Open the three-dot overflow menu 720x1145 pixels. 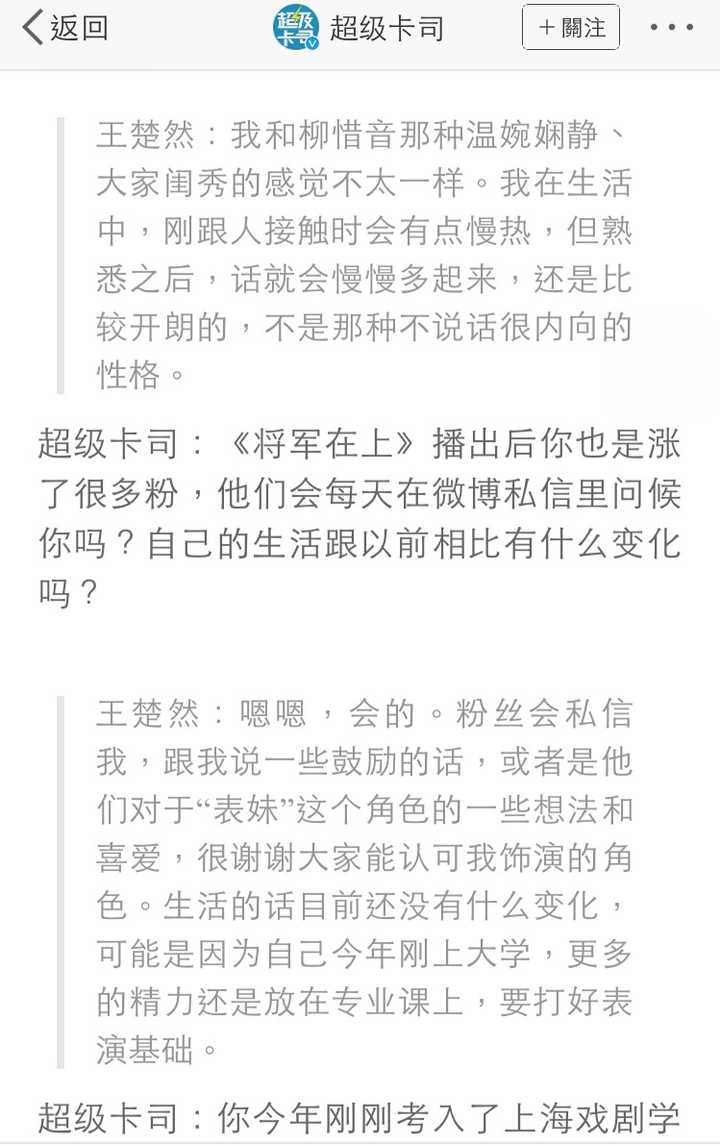671,28
